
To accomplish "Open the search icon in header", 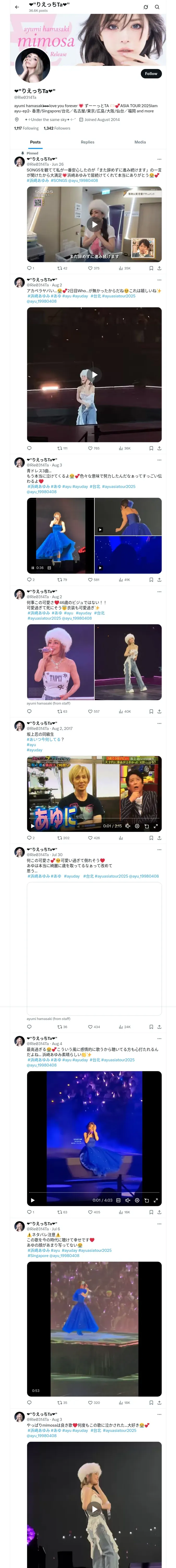I will (157, 7).
